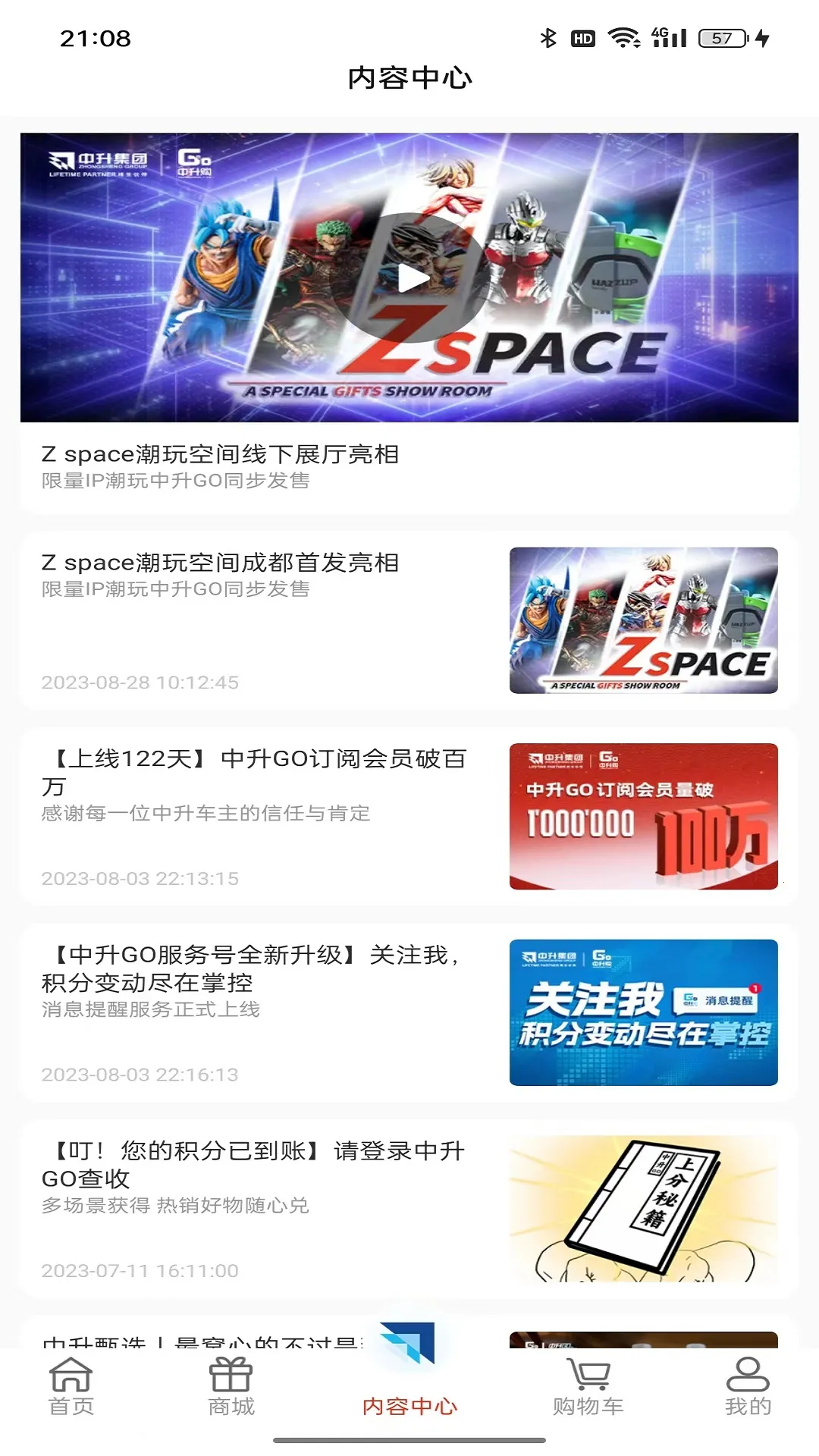Open the 商城 mall gift icon
This screenshot has width=819, height=1456.
point(232,1375)
